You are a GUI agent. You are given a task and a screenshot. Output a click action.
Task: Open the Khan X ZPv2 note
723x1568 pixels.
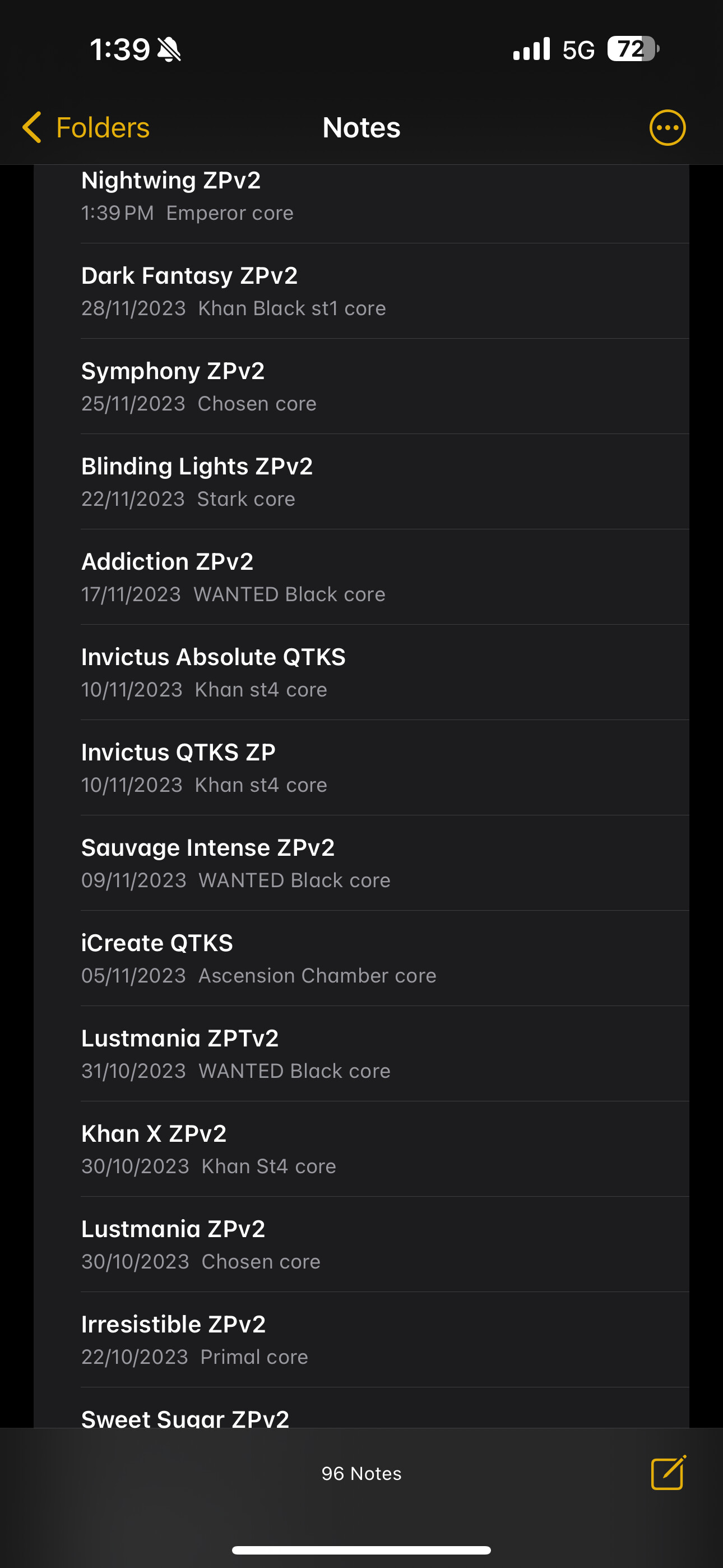(361, 1149)
